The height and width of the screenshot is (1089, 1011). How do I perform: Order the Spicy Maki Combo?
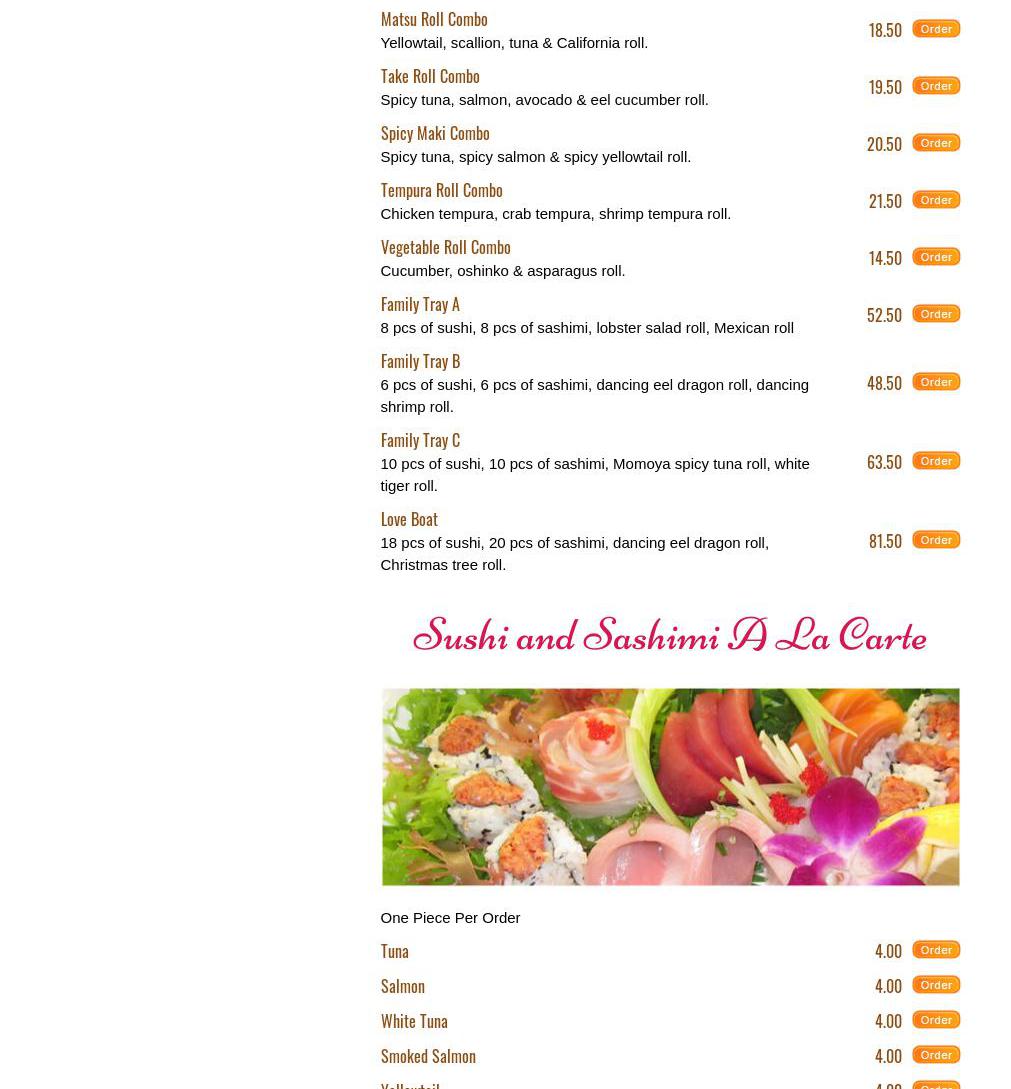(935, 143)
